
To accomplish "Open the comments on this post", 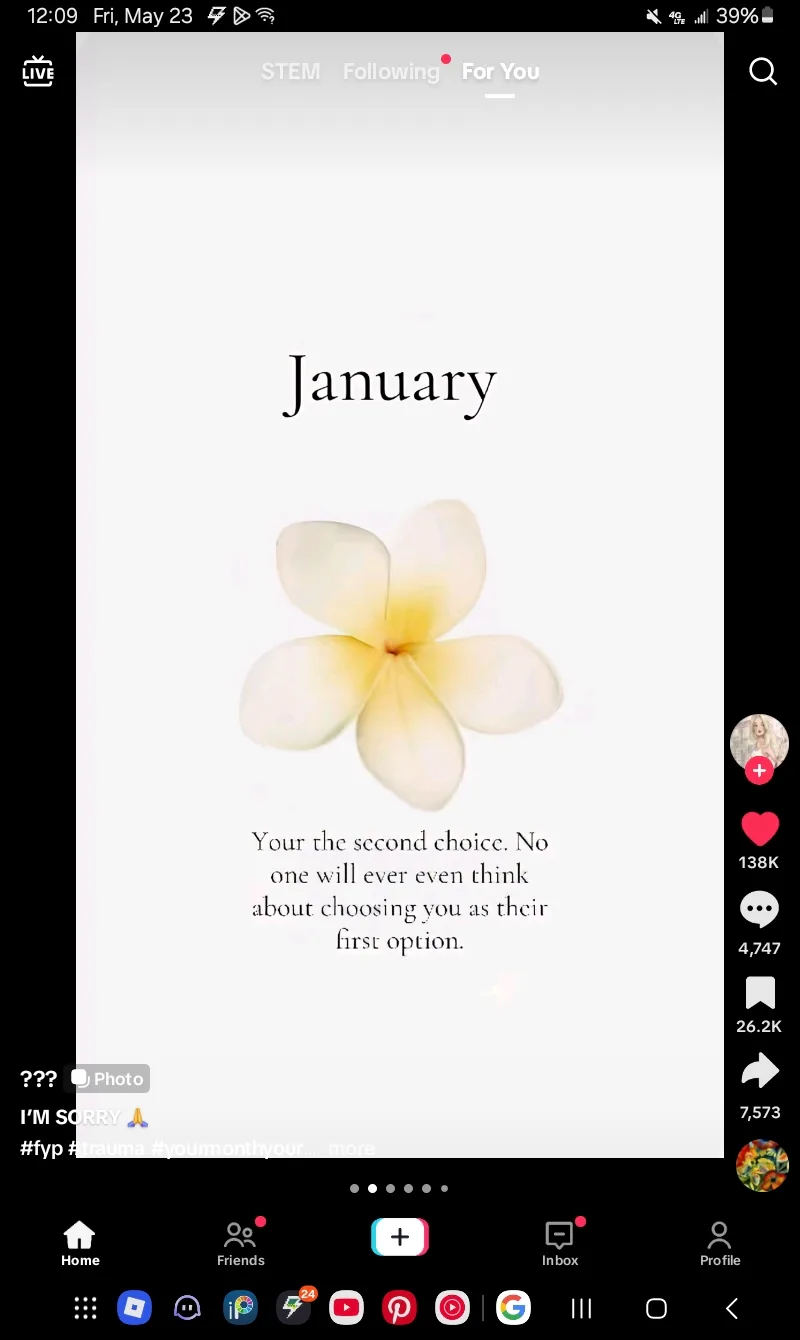I will click(x=759, y=910).
